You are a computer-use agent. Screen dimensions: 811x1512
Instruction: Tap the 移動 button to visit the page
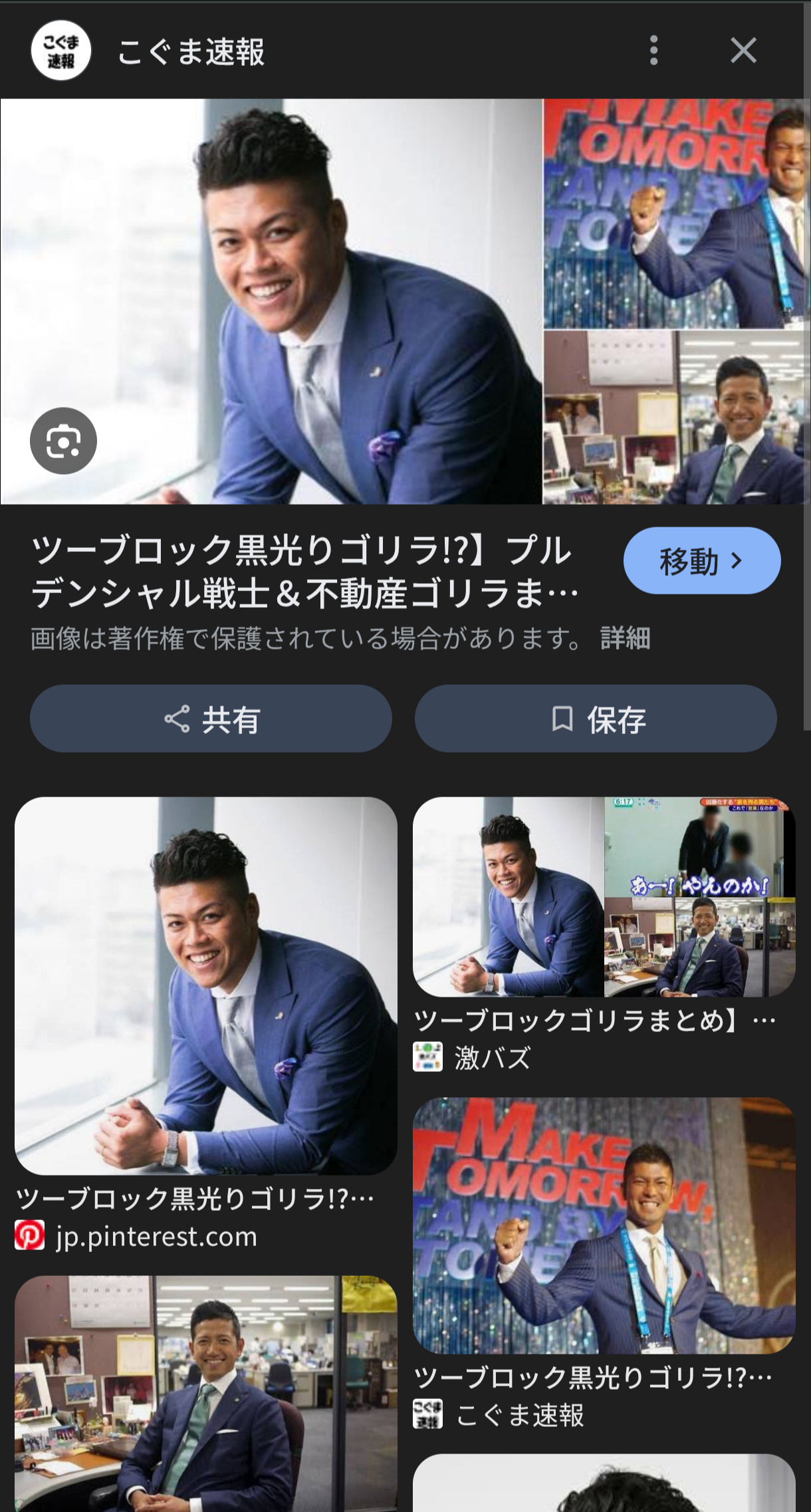pyautogui.click(x=701, y=561)
